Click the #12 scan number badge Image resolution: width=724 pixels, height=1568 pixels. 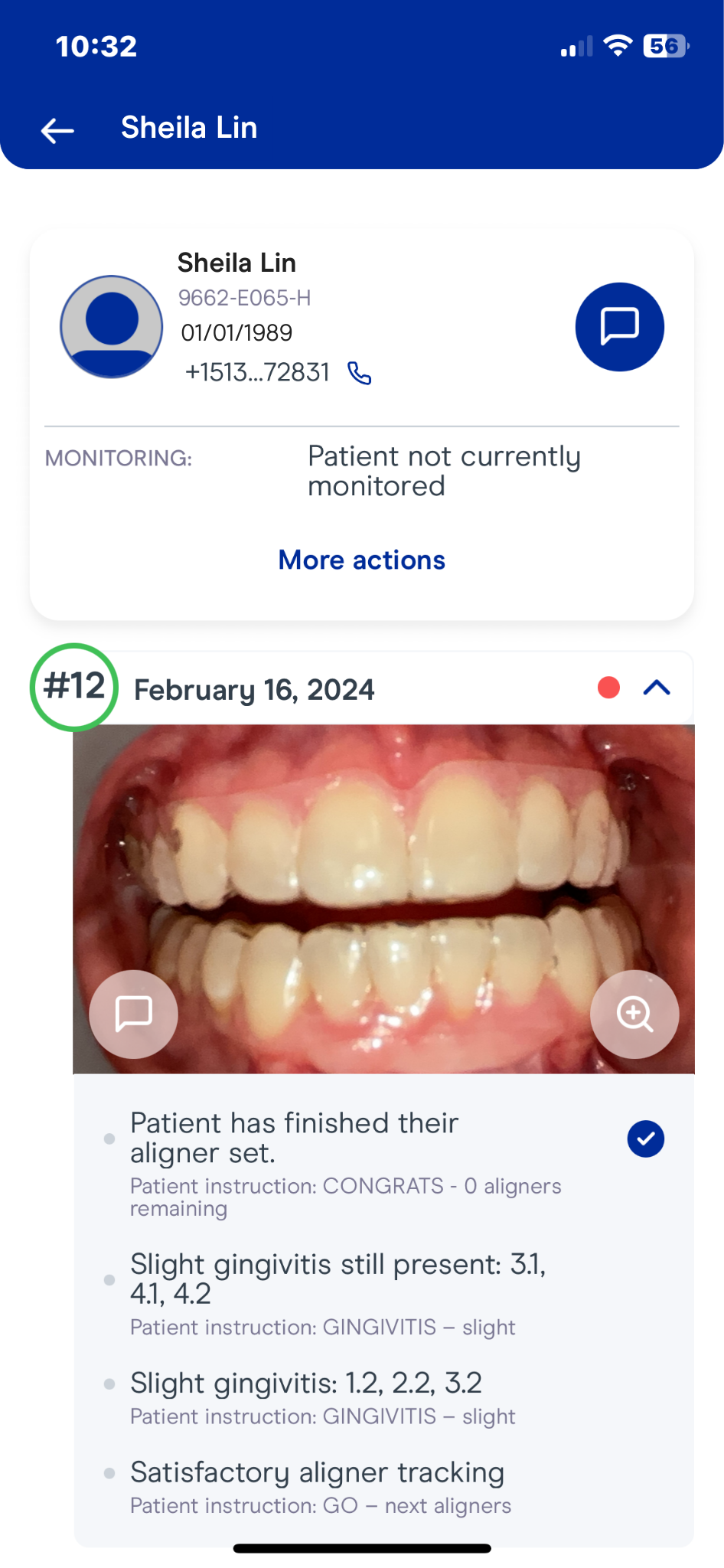[73, 687]
